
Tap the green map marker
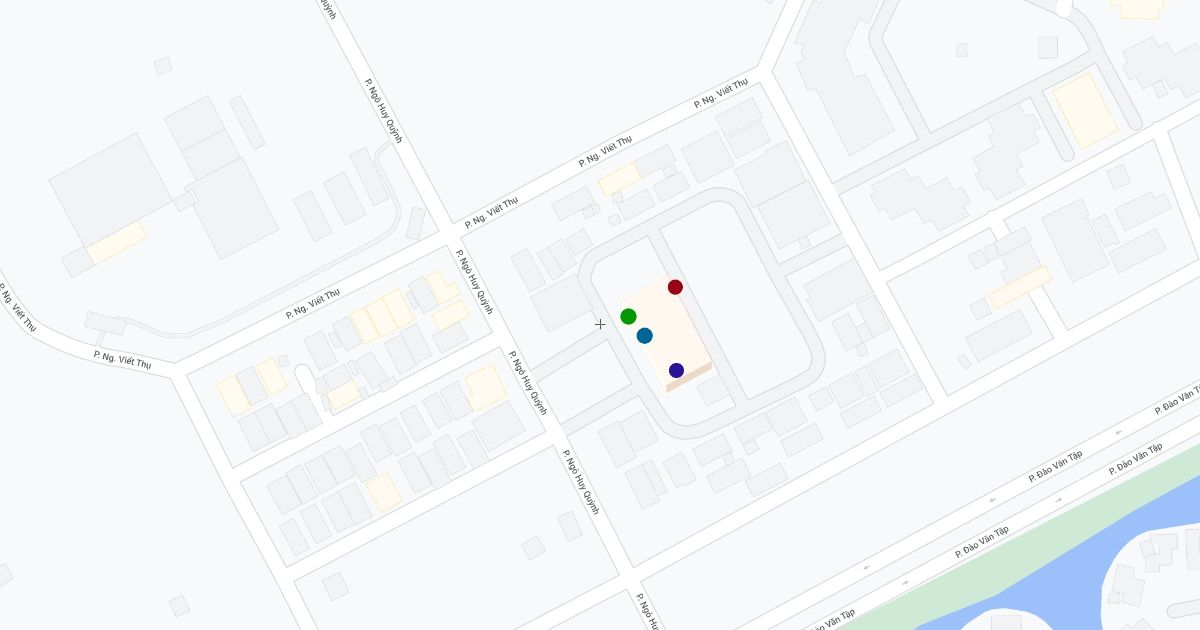tap(628, 316)
